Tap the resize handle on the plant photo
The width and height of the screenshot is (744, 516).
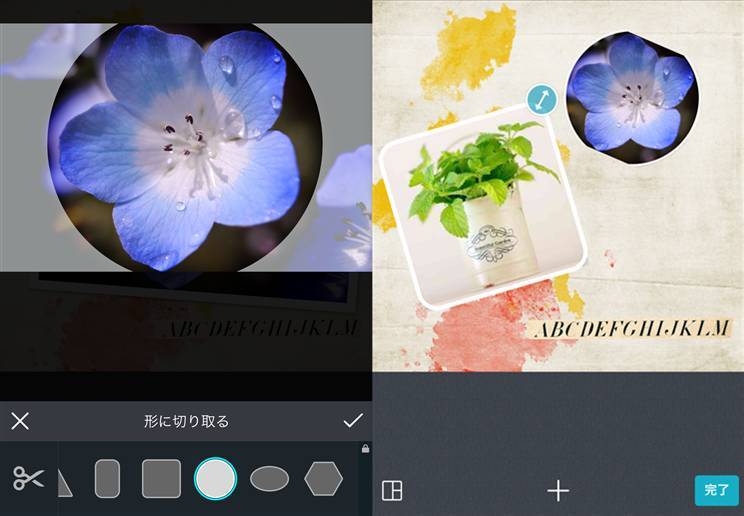541,100
